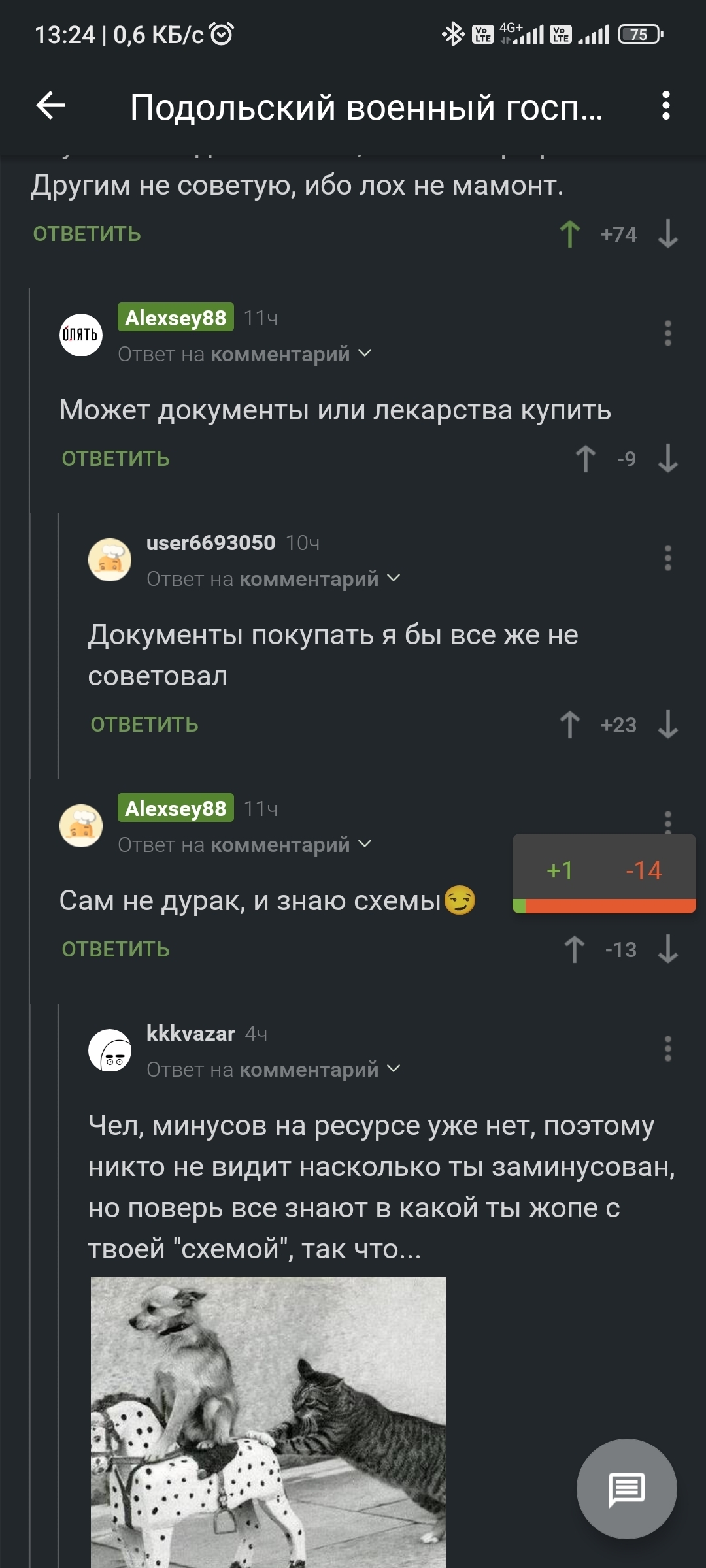Go back using the top-left arrow

51,106
